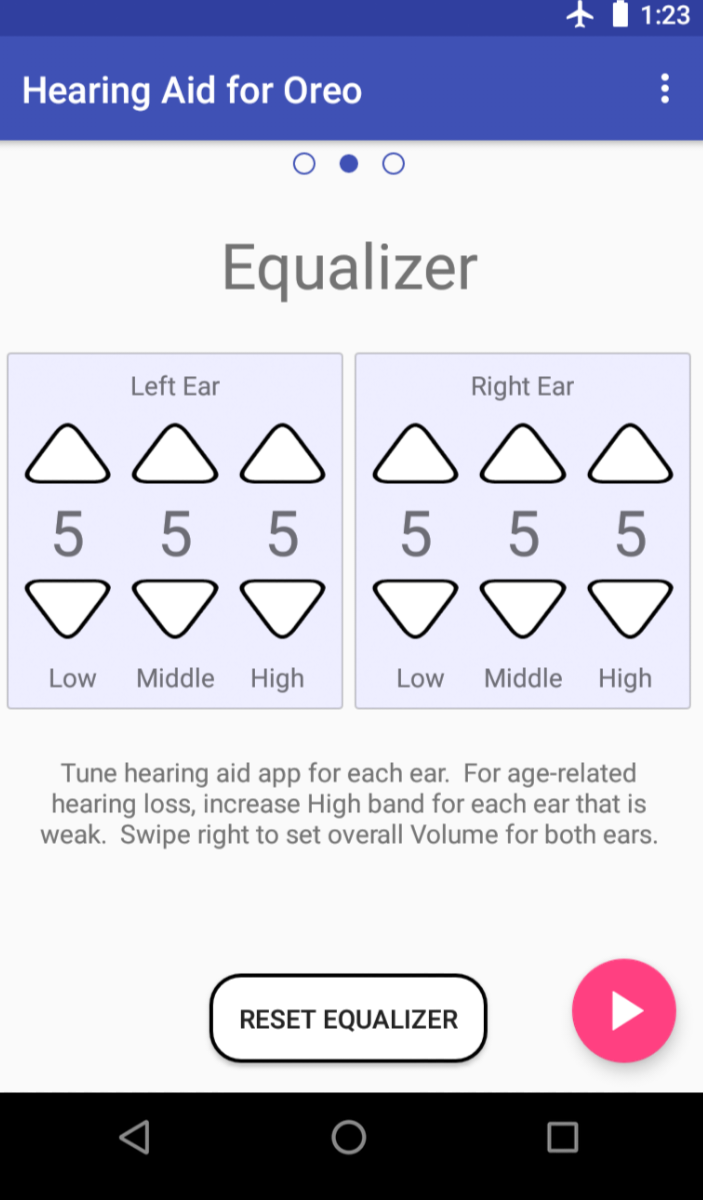This screenshot has width=703, height=1200.
Task: Decrease Right Ear Low band
Action: point(415,608)
